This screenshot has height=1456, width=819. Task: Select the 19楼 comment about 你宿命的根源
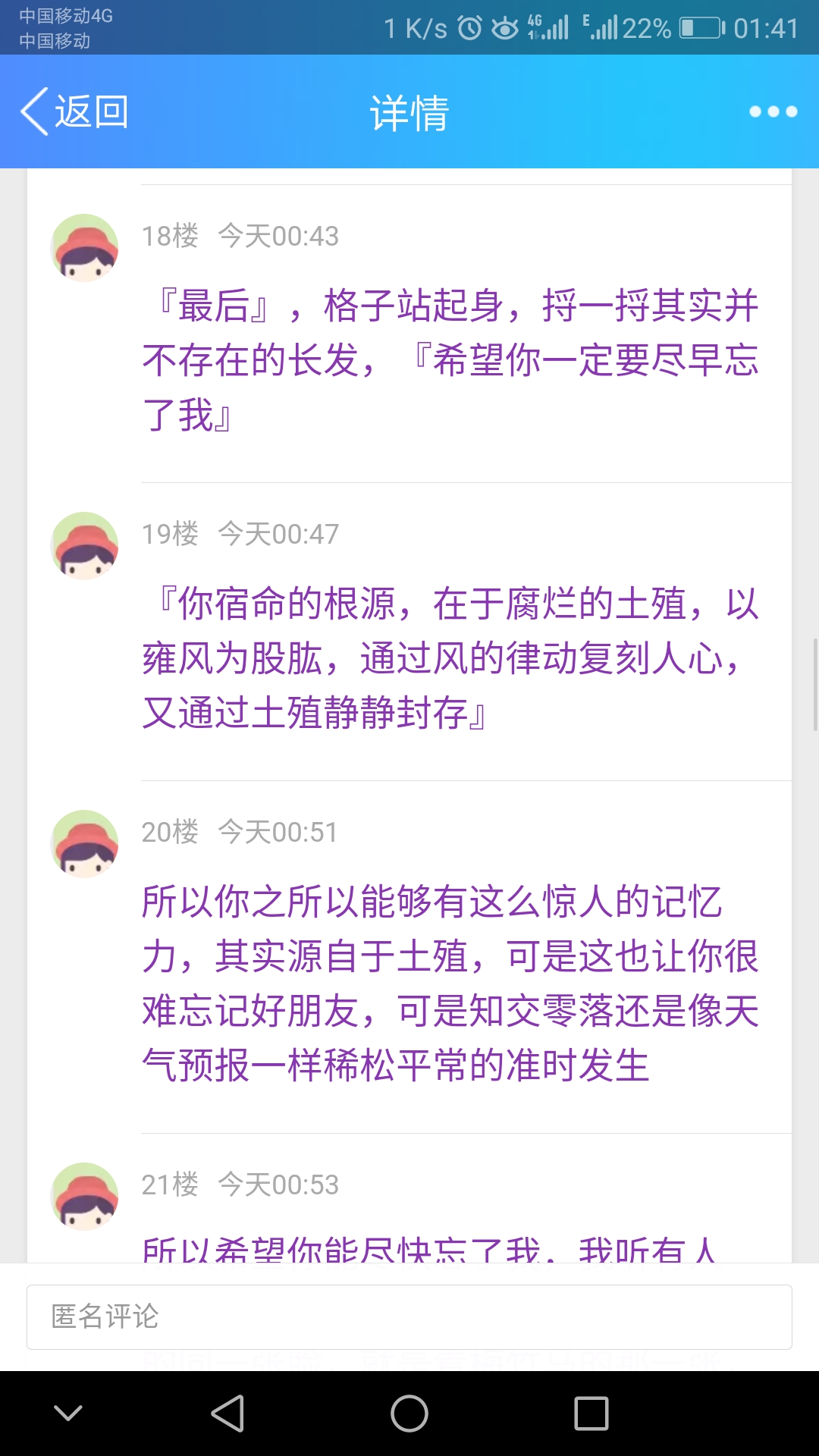(450, 658)
